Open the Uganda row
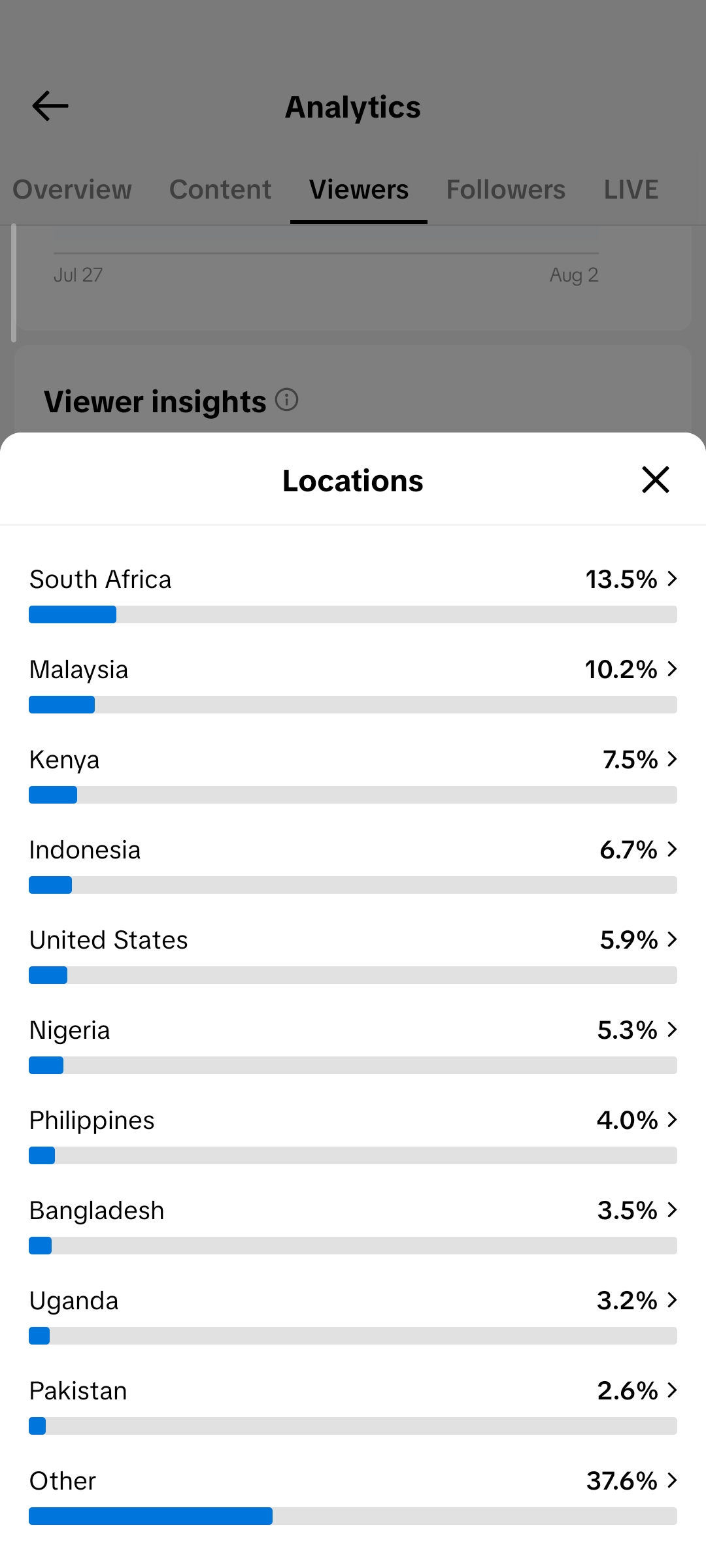Viewport: 706px width, 1568px height. (x=353, y=1315)
